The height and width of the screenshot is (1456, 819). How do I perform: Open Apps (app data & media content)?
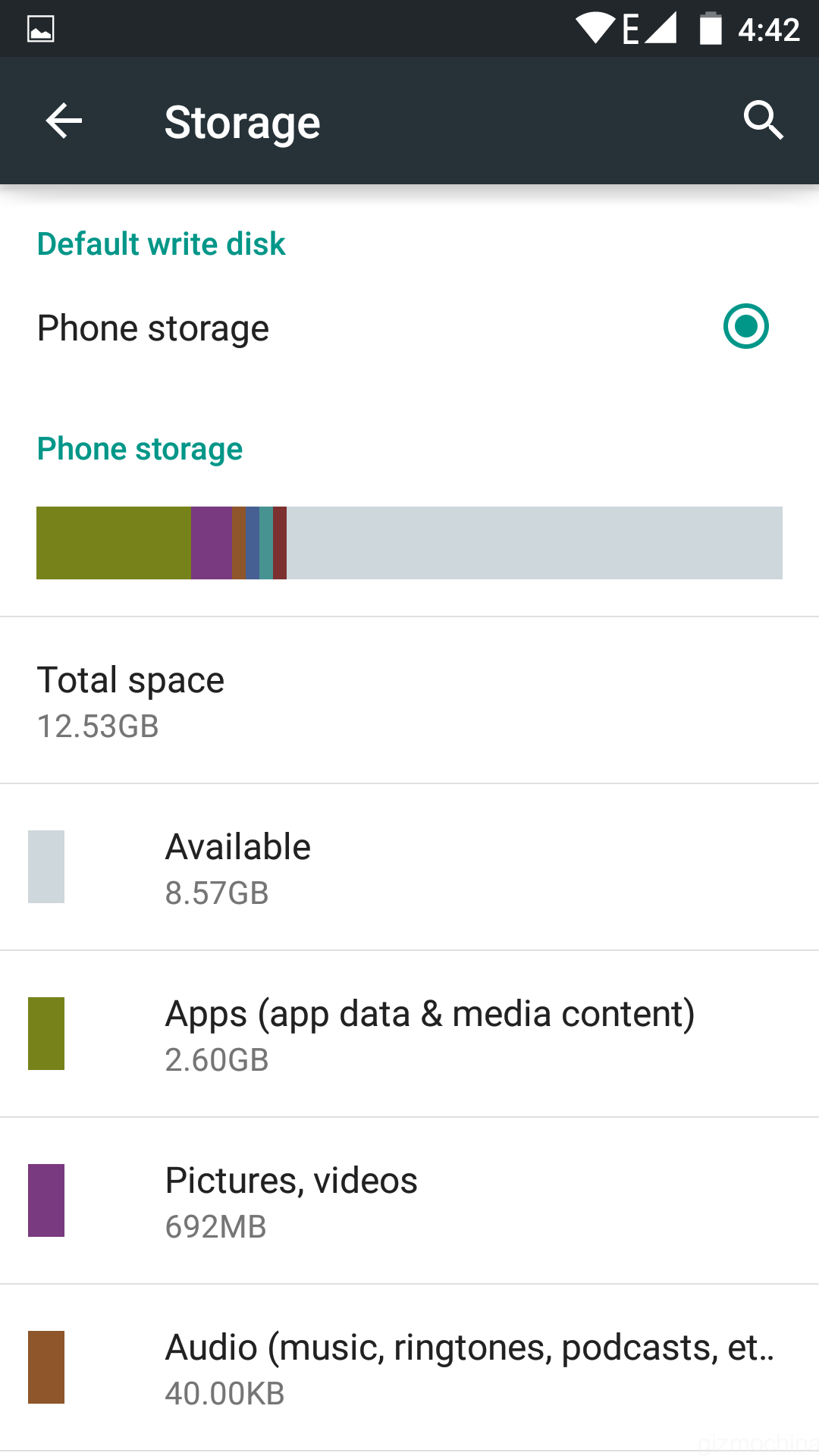(409, 1034)
